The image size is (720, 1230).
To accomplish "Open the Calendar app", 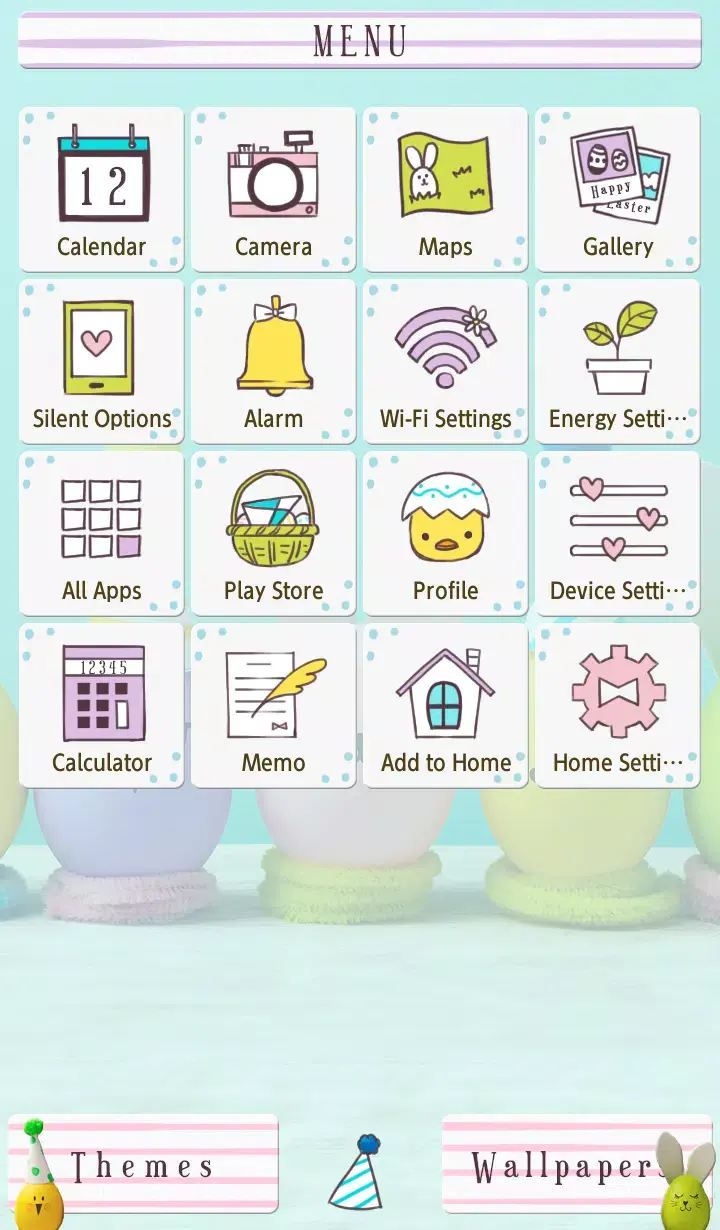I will click(x=101, y=188).
